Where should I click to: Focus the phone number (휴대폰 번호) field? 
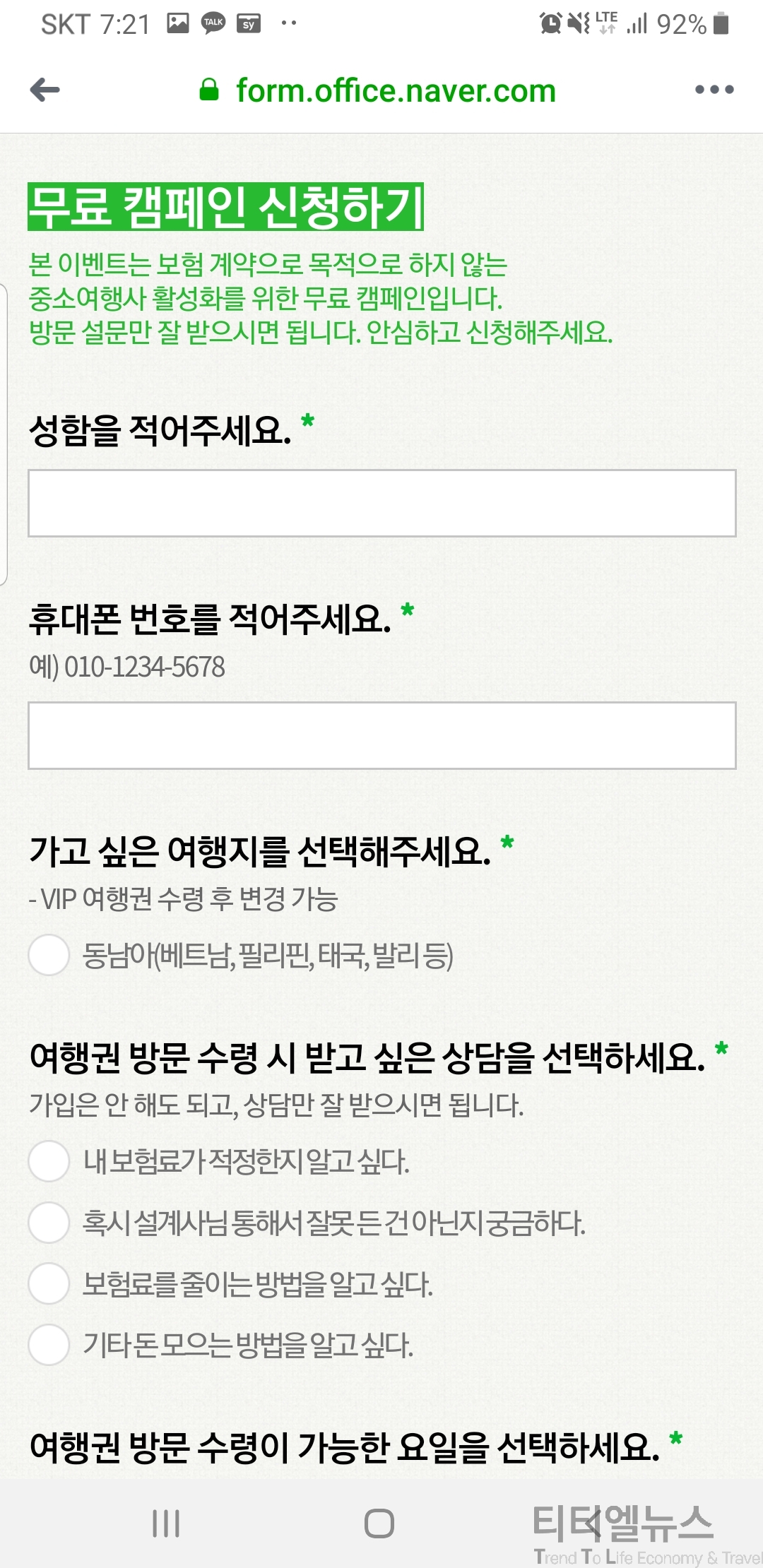pos(381,735)
